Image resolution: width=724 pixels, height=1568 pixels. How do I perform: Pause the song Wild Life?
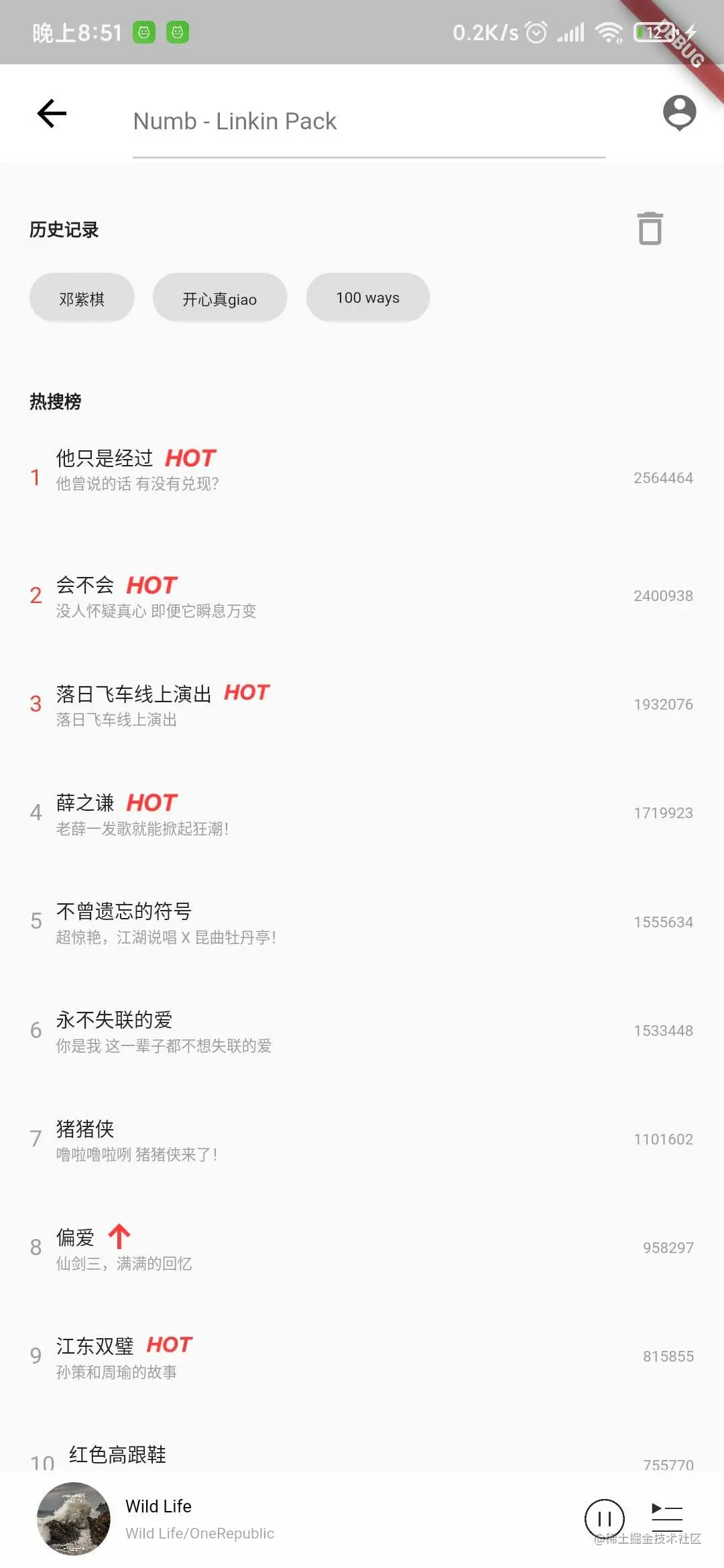(x=604, y=1519)
